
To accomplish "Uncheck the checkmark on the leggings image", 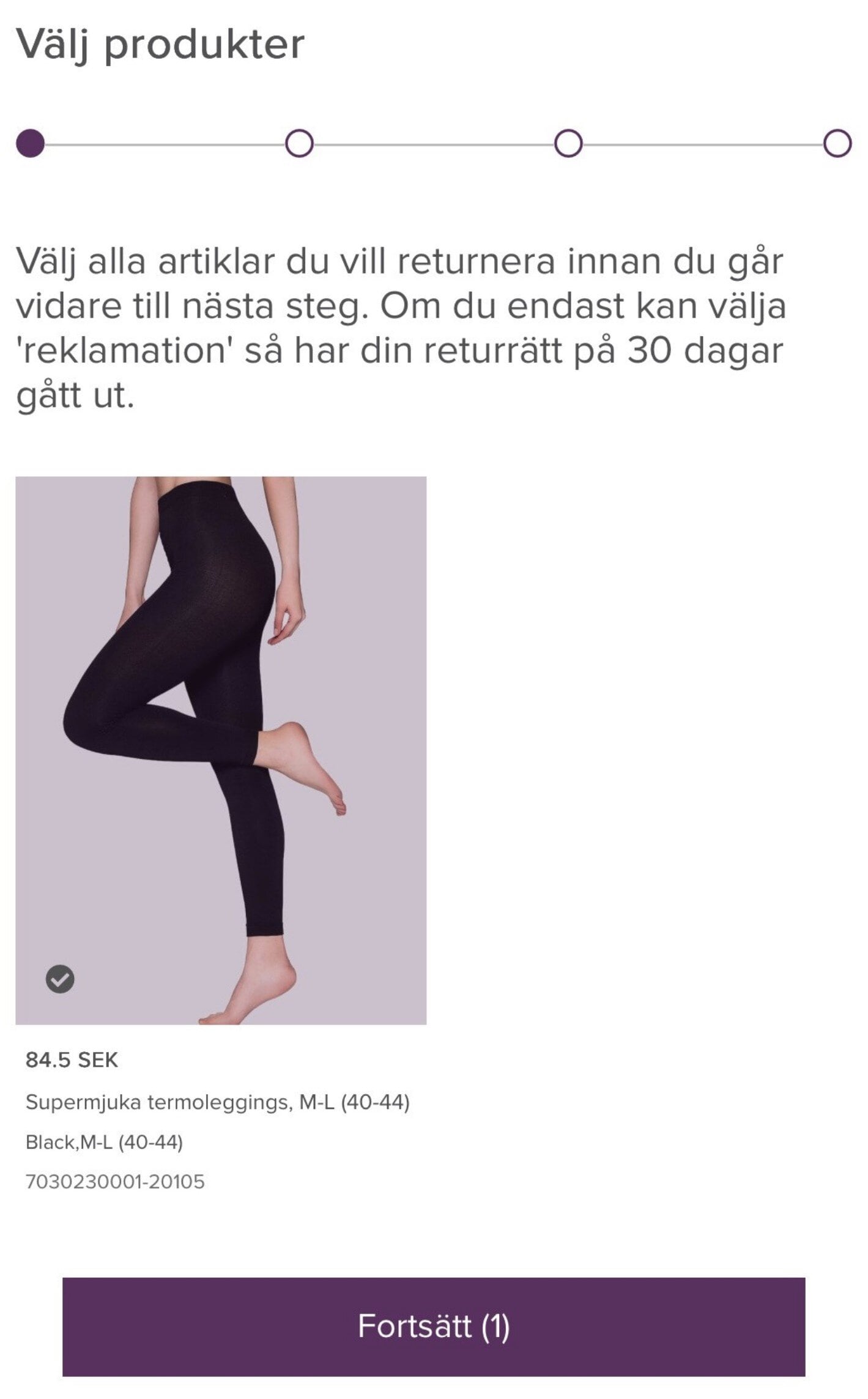I will (60, 979).
